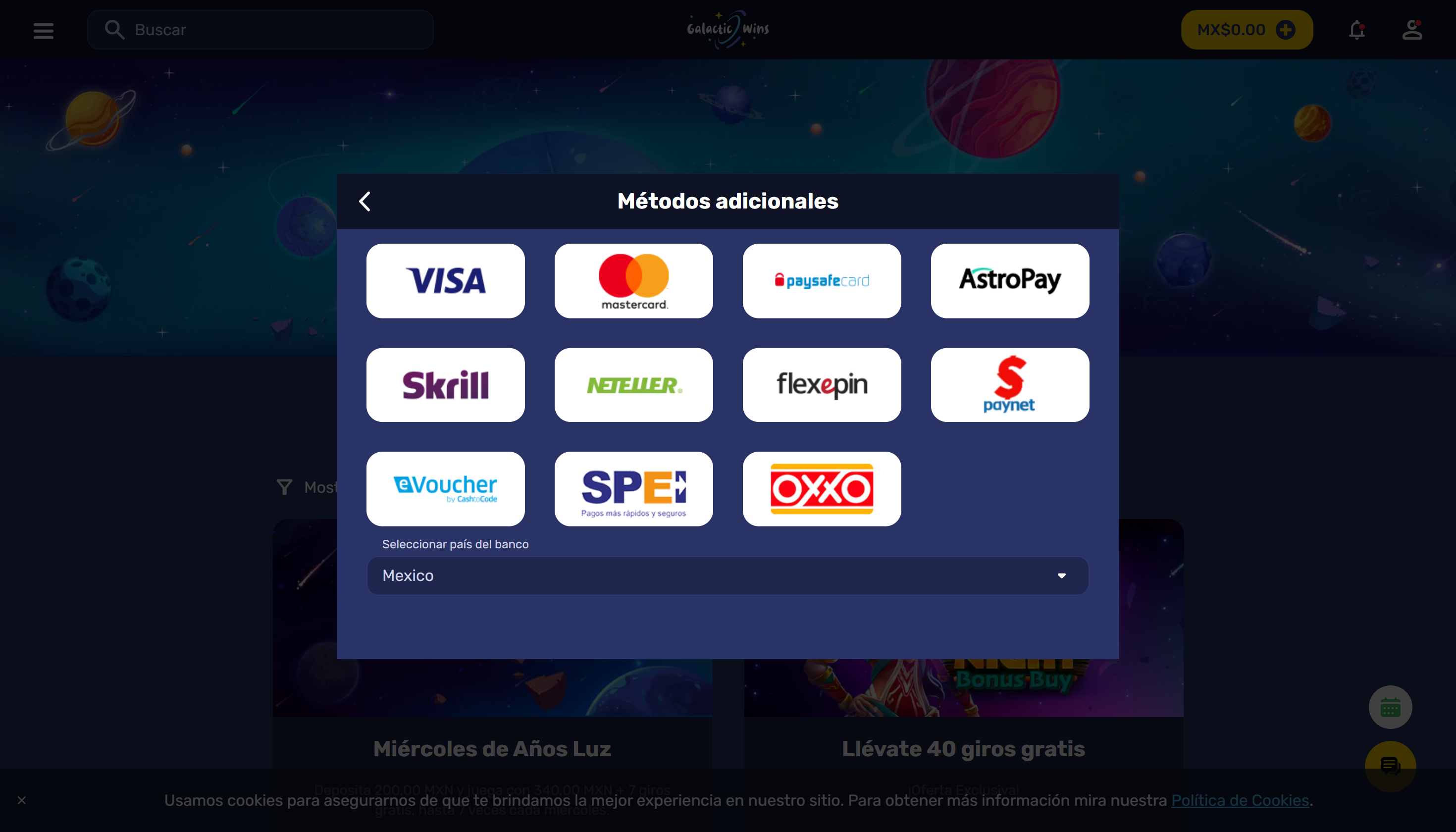Choose SPEI bank transfer

[633, 489]
